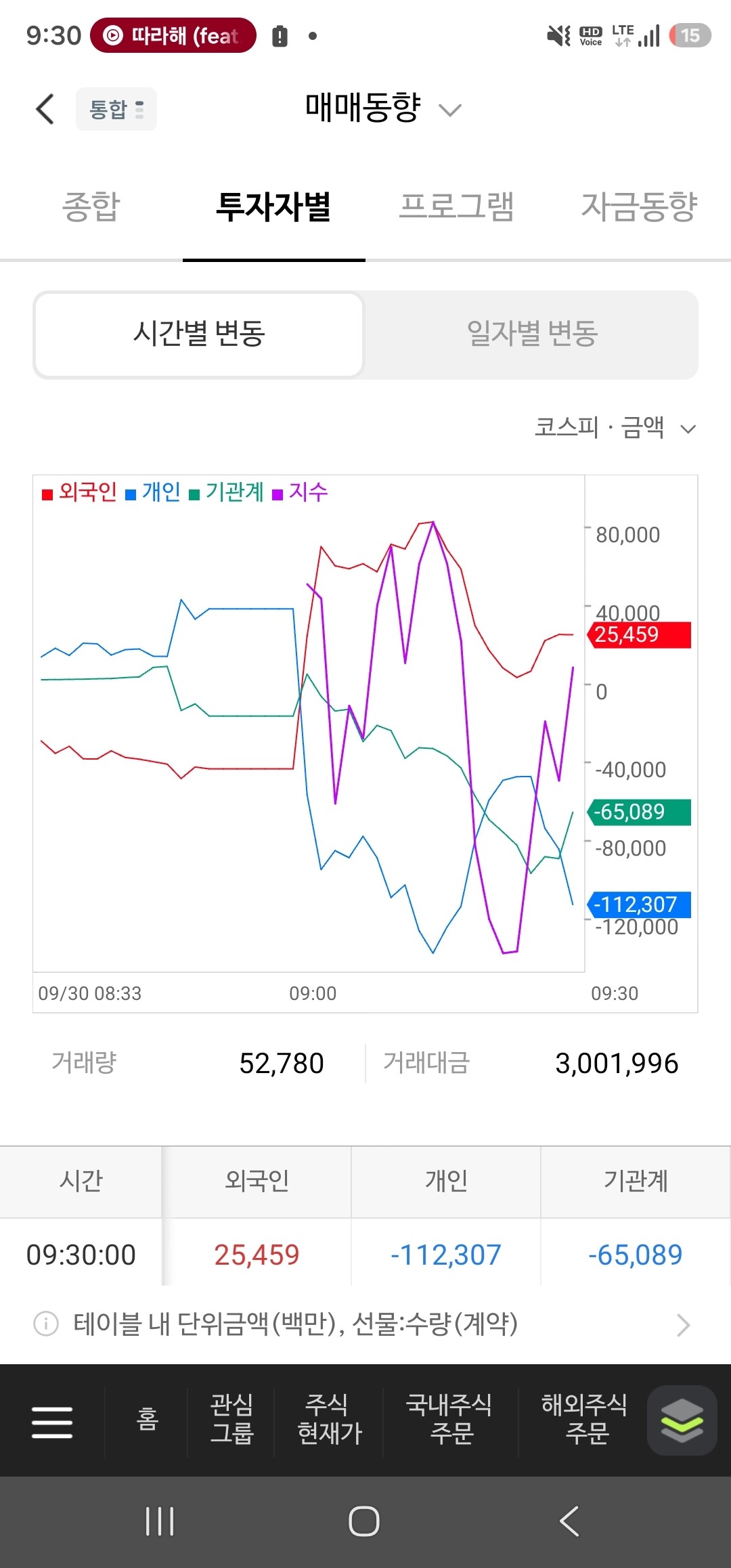Open 국내주식 주문 from the bottom bar
Screen dimensions: 731x1568
(x=449, y=1420)
